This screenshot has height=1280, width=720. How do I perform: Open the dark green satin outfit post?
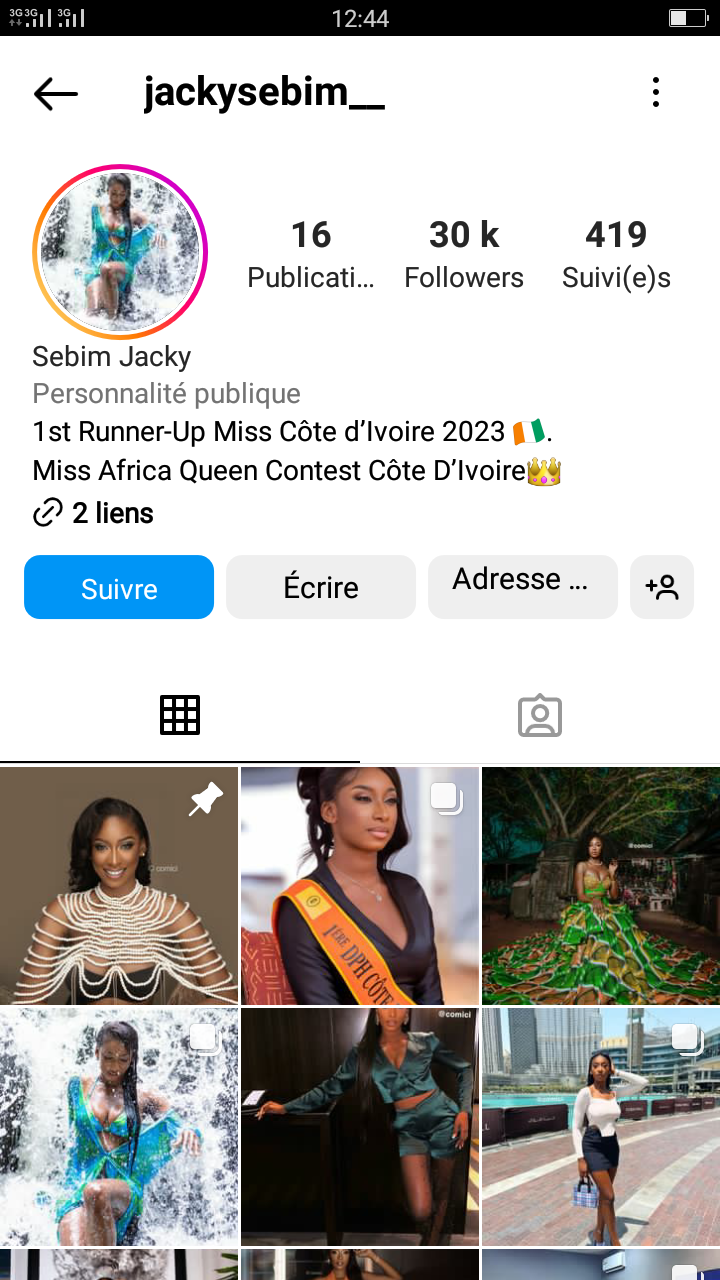click(x=360, y=1127)
